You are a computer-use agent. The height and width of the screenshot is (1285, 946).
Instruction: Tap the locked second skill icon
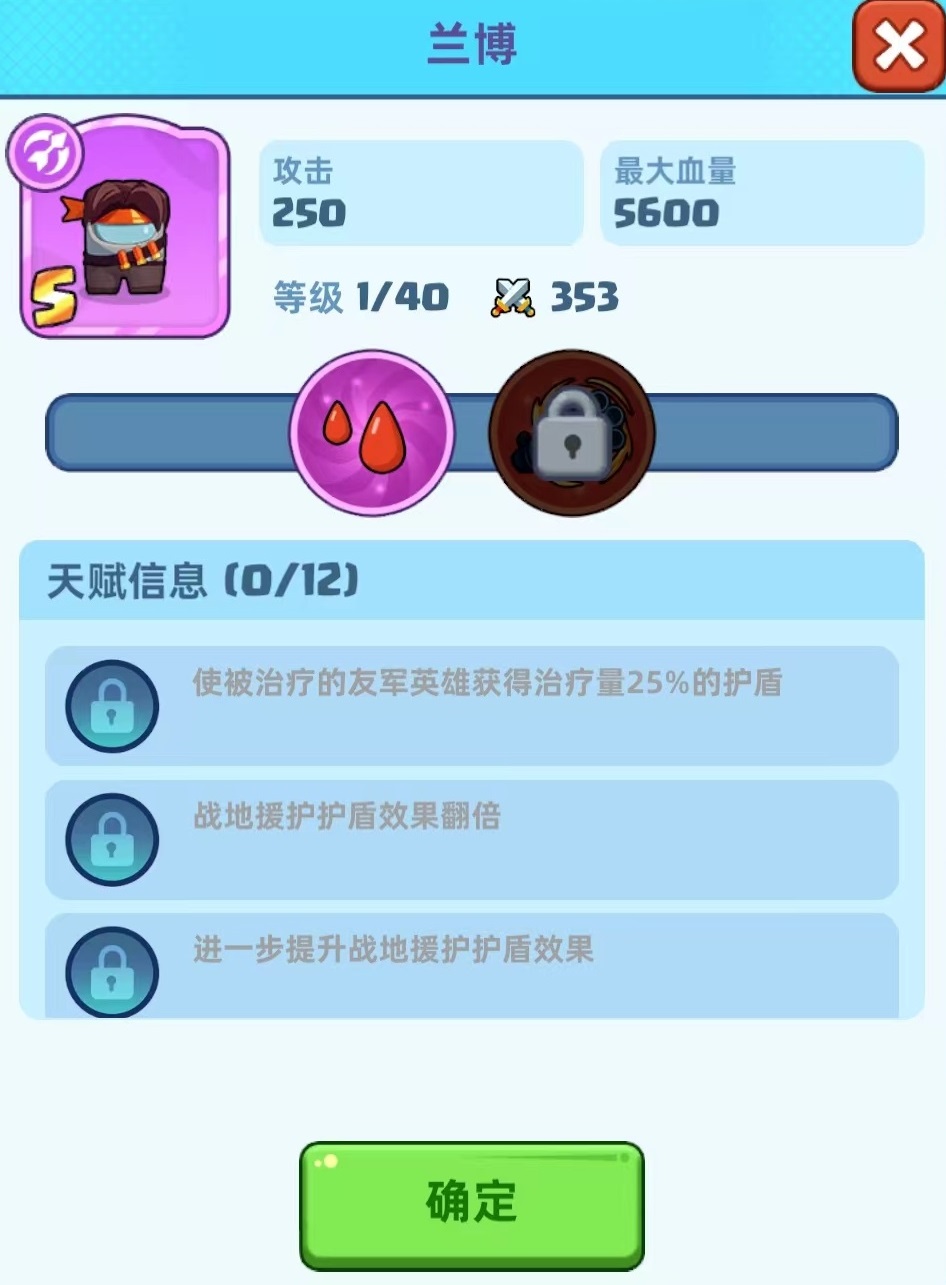tap(571, 433)
